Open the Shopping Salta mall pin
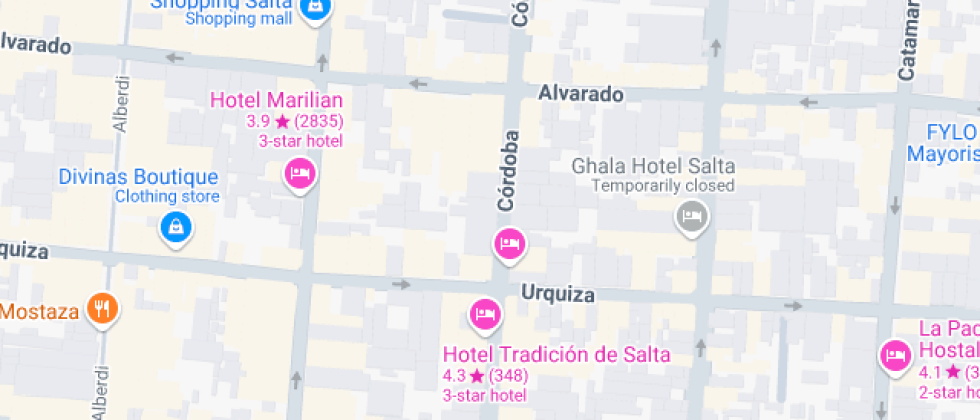This screenshot has height=420, width=980. click(316, 8)
